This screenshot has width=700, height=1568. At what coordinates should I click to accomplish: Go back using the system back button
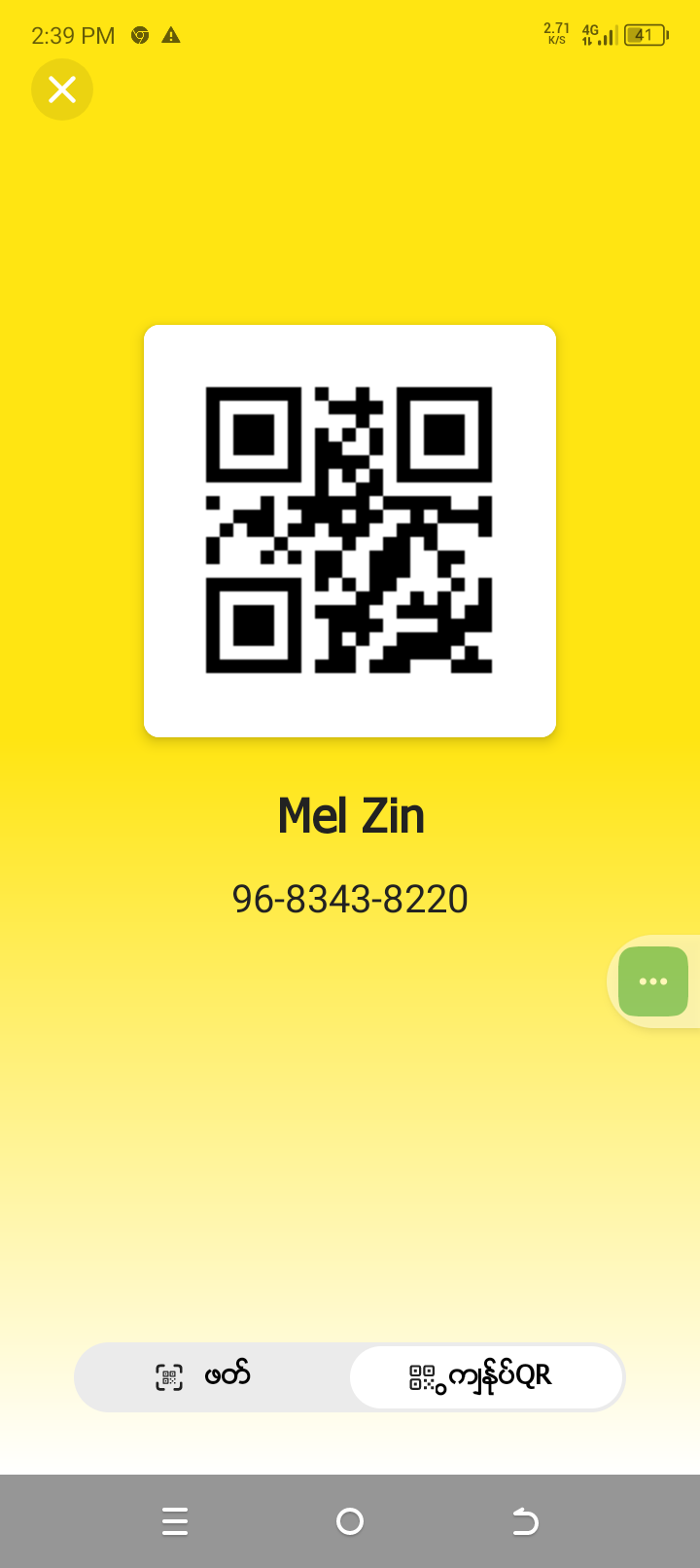[525, 1520]
